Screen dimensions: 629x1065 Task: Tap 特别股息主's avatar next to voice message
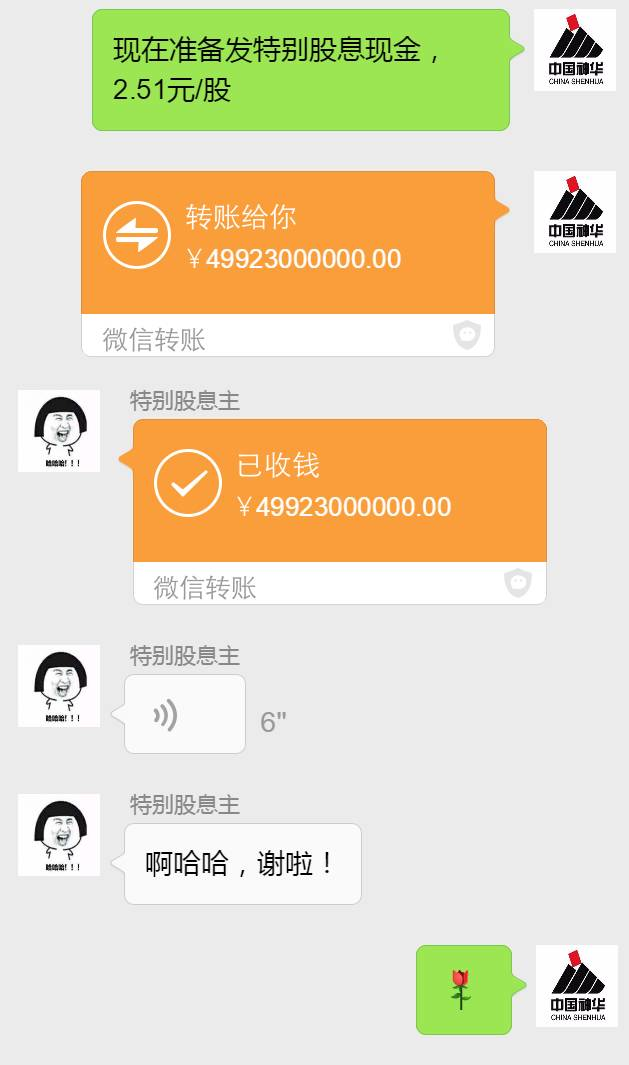[59, 686]
